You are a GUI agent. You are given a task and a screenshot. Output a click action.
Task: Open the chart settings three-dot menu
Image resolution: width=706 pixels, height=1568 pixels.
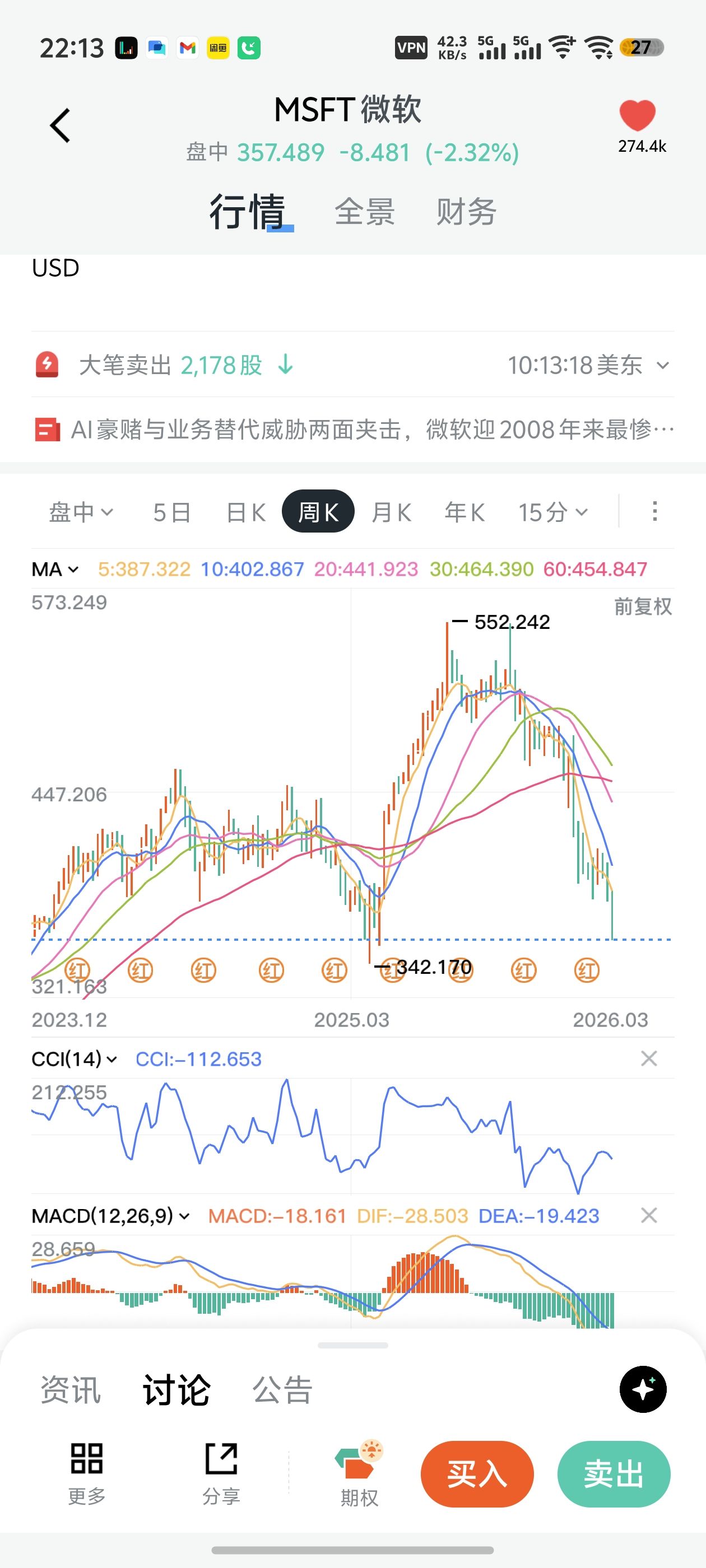click(655, 511)
